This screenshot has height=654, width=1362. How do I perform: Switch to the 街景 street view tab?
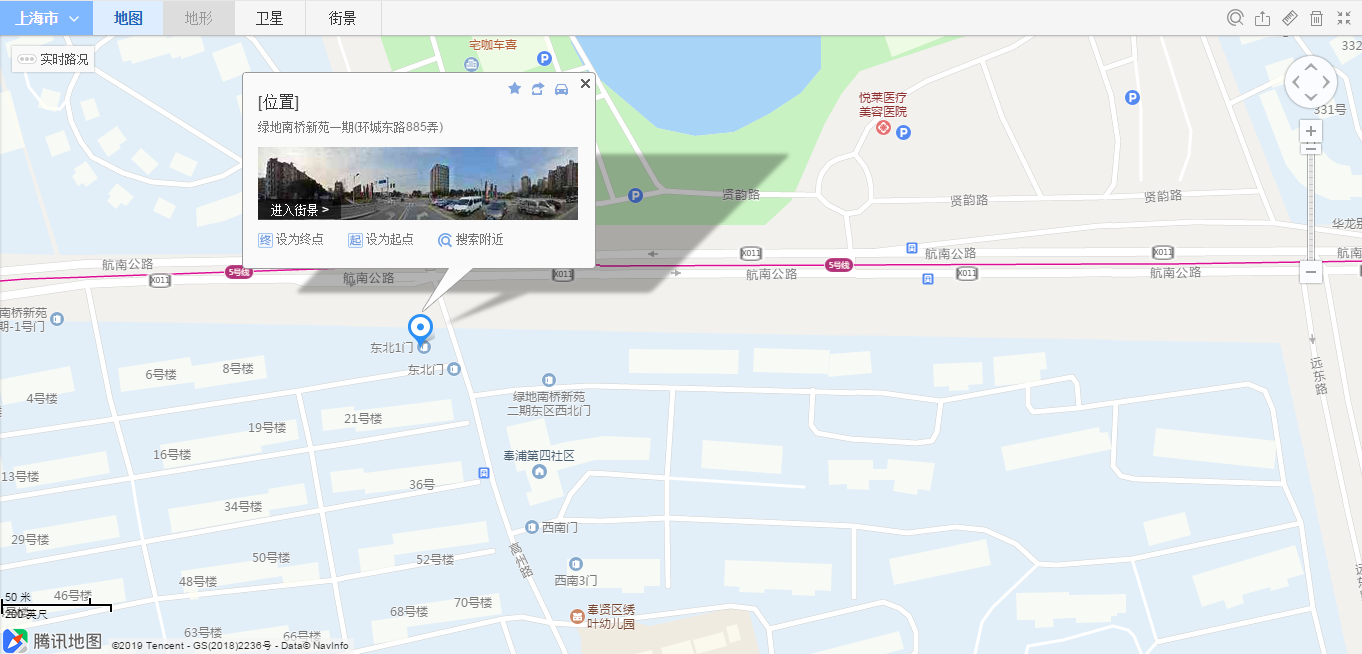pyautogui.click(x=342, y=18)
